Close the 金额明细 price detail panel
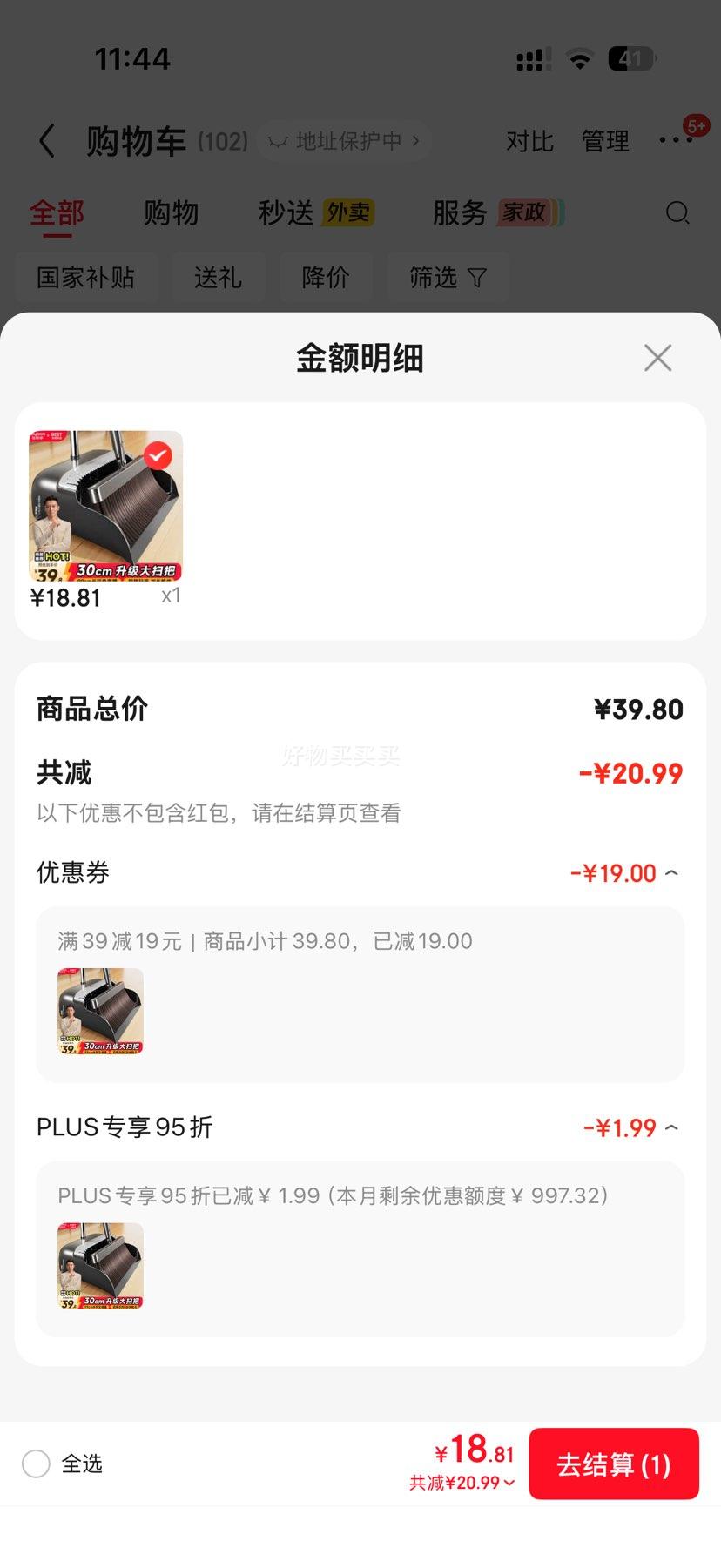The height and width of the screenshot is (1568, 721). [x=657, y=357]
